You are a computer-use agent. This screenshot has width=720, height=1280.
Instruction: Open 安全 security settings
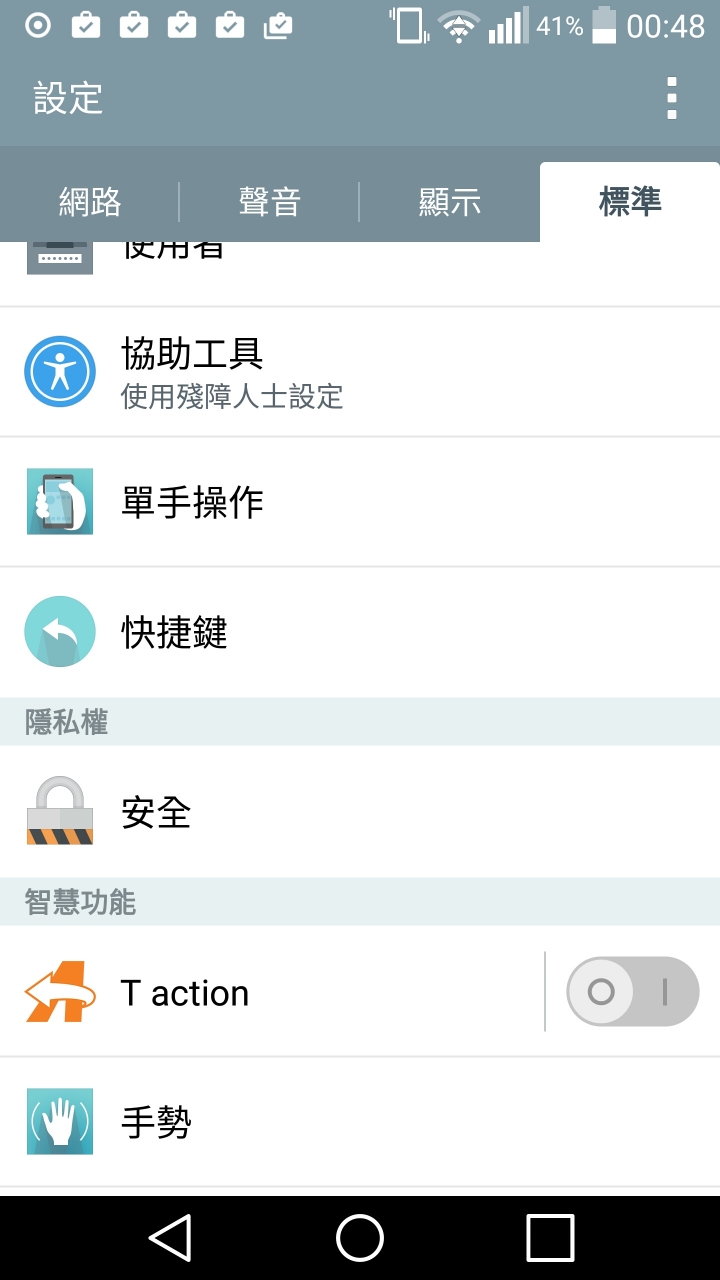pyautogui.click(x=360, y=812)
